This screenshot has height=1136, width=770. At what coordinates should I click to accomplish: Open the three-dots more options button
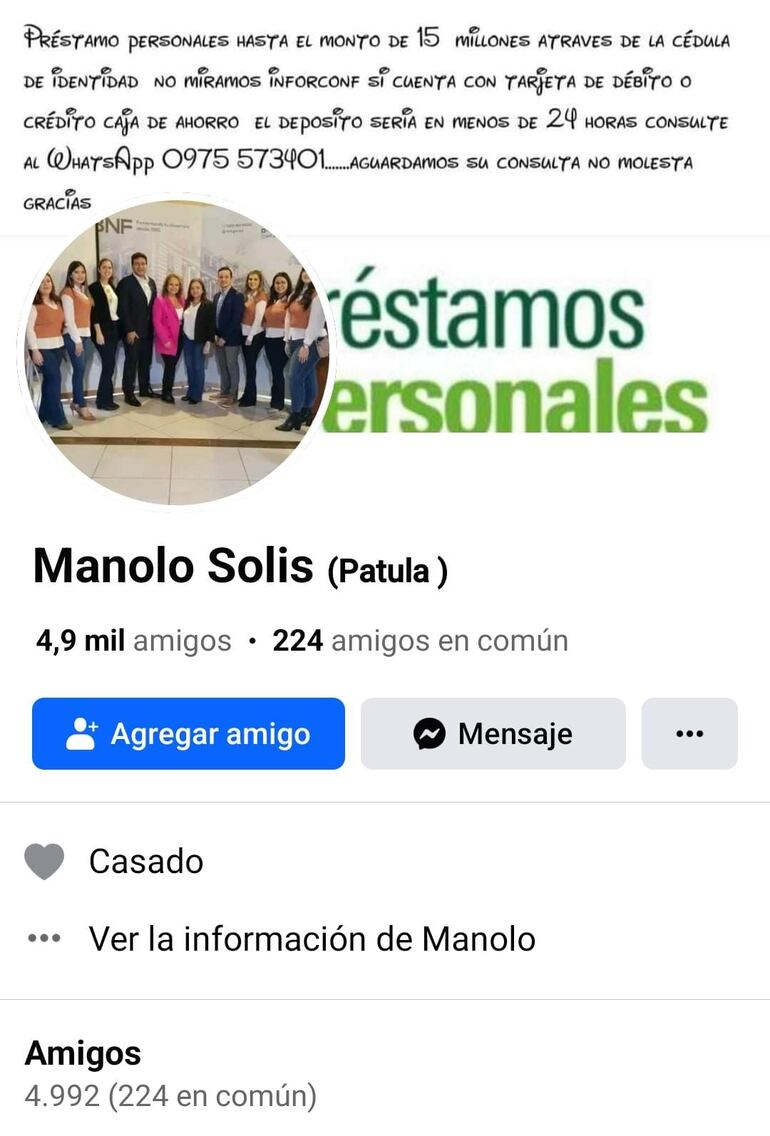click(689, 734)
